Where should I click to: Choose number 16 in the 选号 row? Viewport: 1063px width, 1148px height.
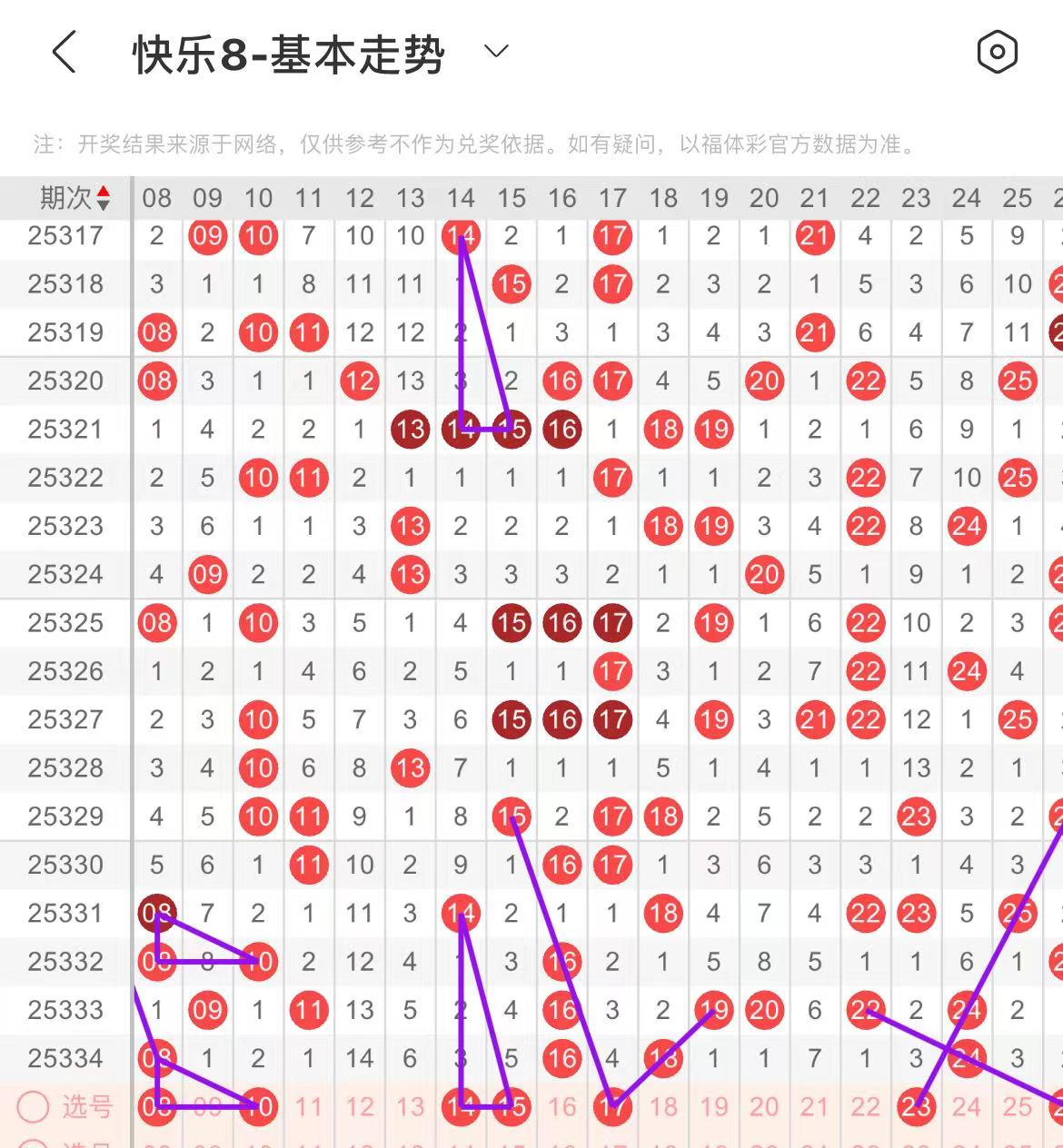click(x=561, y=1106)
